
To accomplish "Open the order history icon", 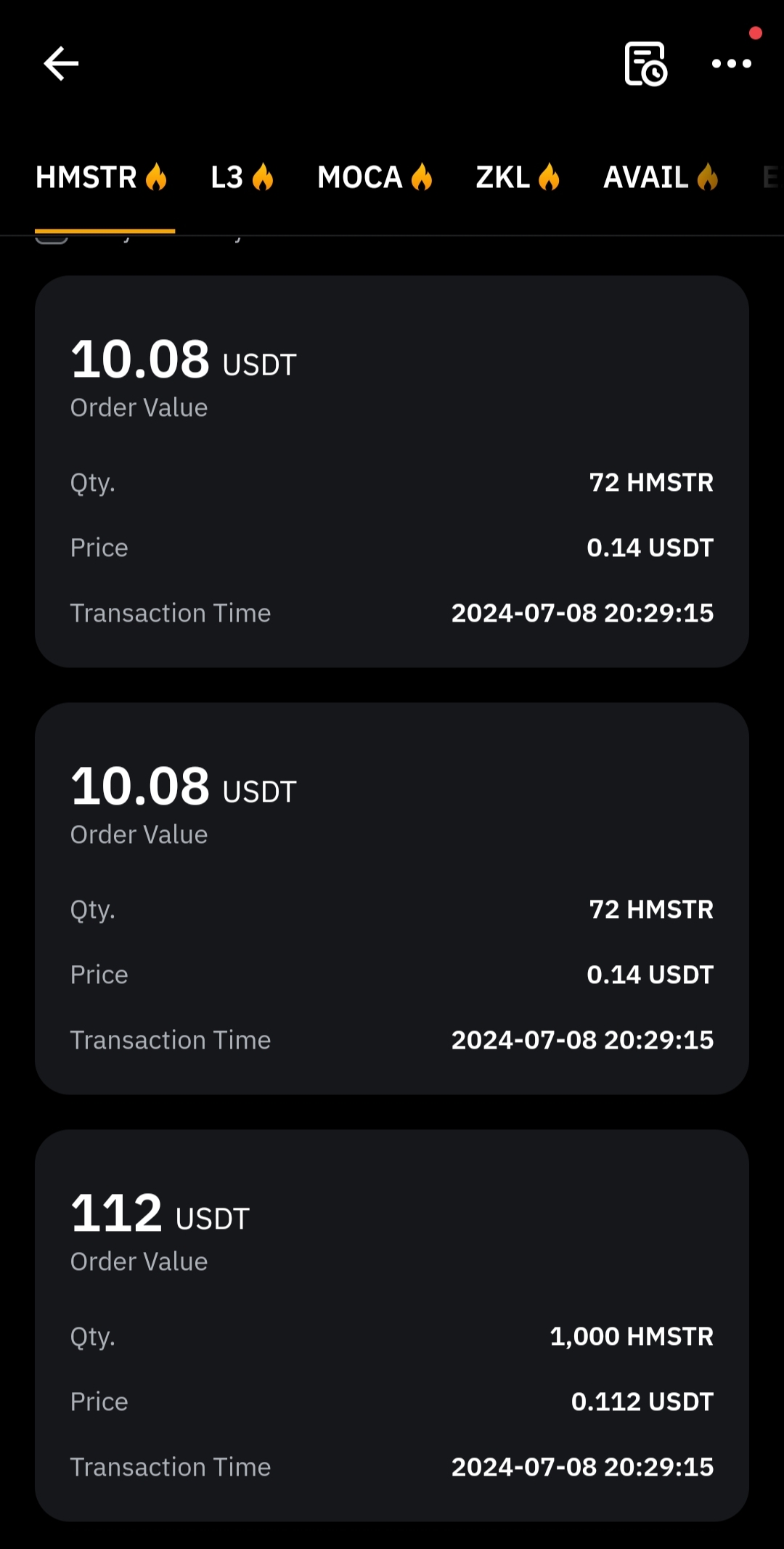I will click(x=645, y=64).
